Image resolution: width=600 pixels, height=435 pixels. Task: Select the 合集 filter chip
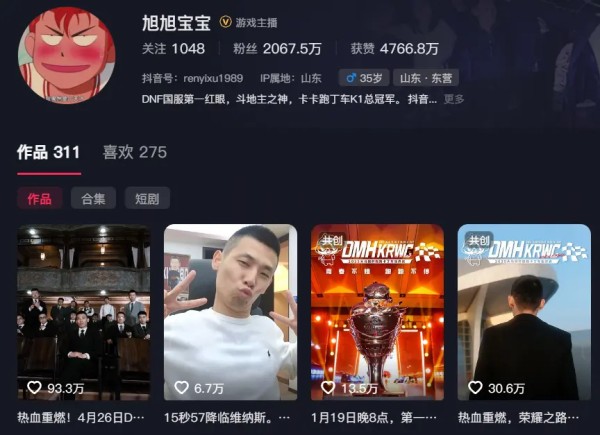click(x=93, y=198)
